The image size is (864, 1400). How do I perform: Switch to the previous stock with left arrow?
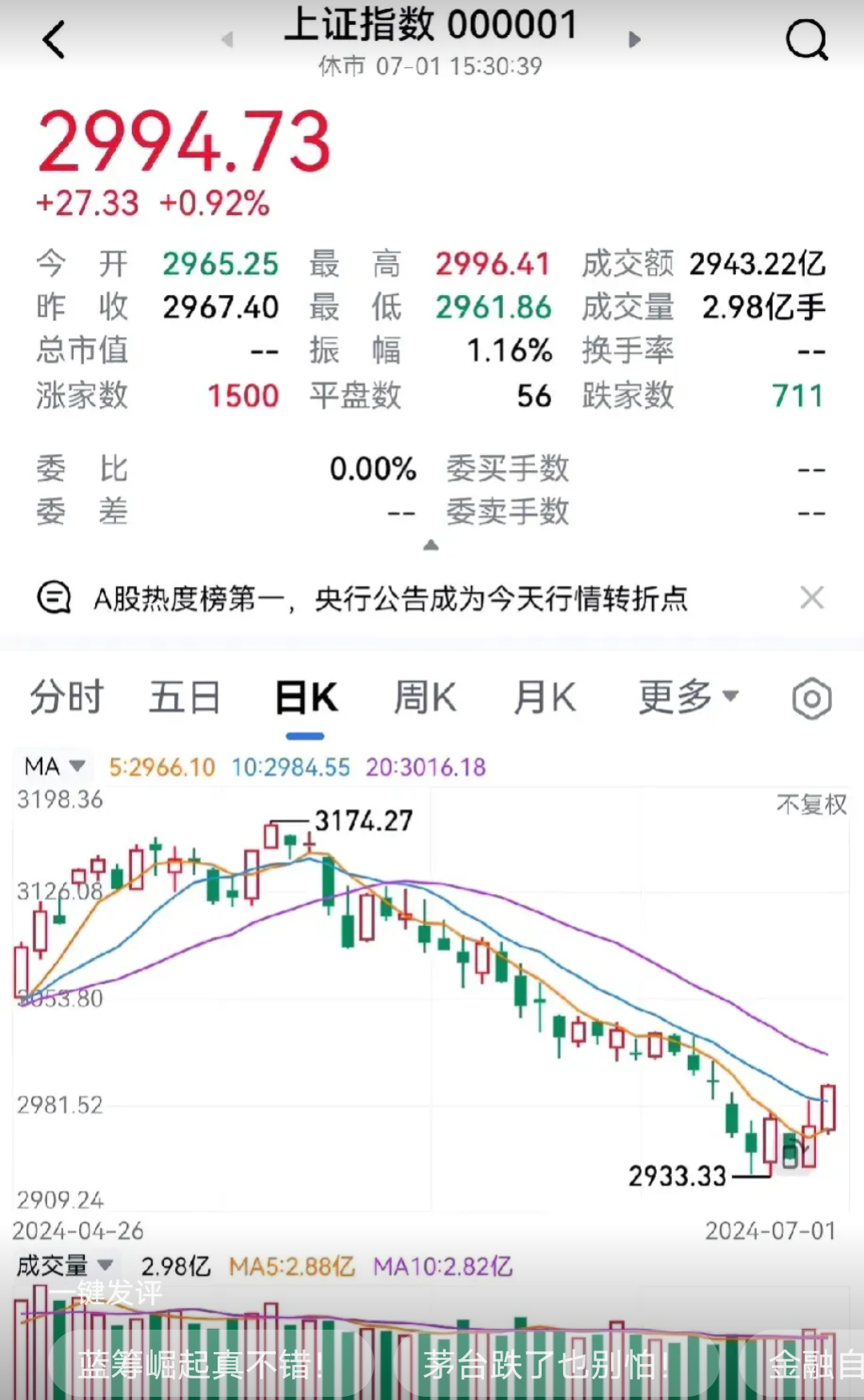coord(227,39)
